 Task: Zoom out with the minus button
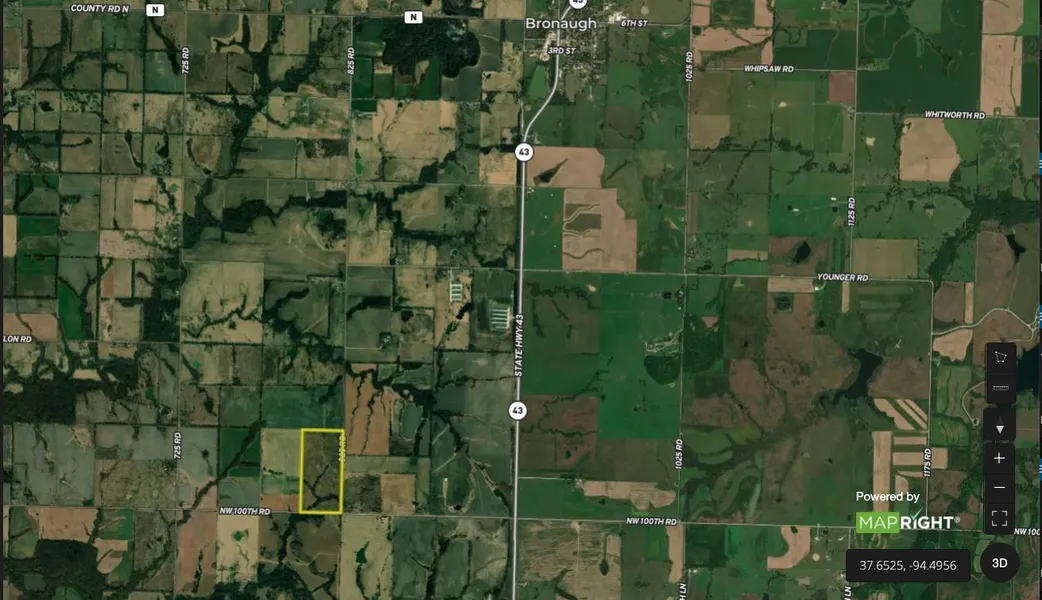[1000, 488]
